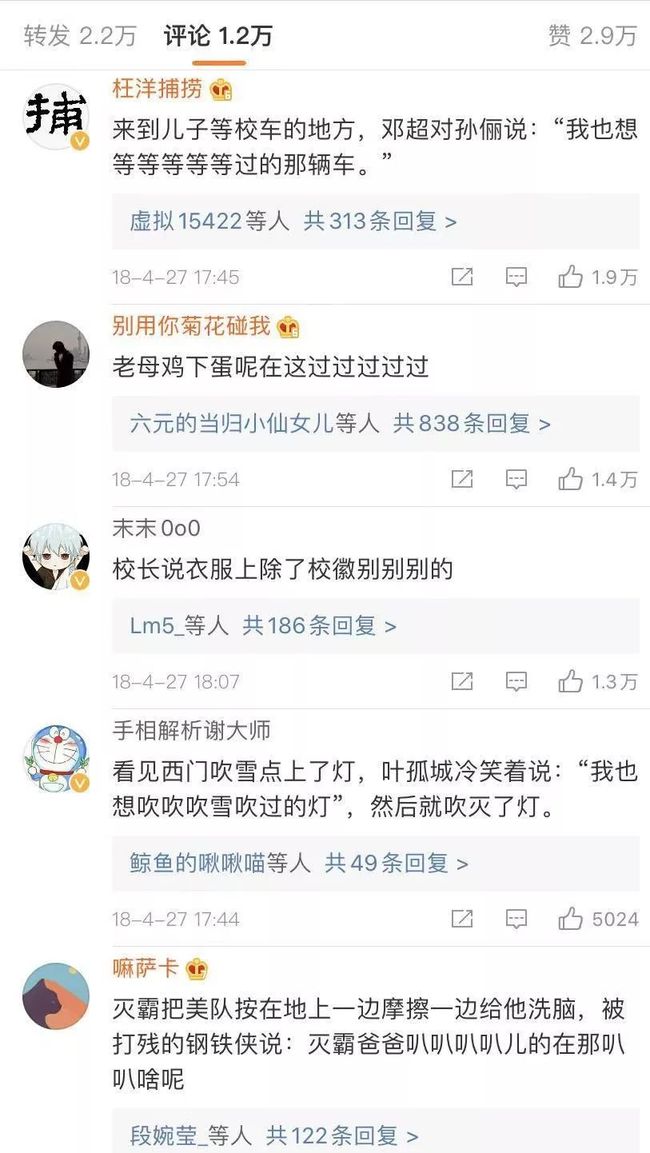Like 末末0o0's comment
The image size is (650, 1153).
[597, 682]
